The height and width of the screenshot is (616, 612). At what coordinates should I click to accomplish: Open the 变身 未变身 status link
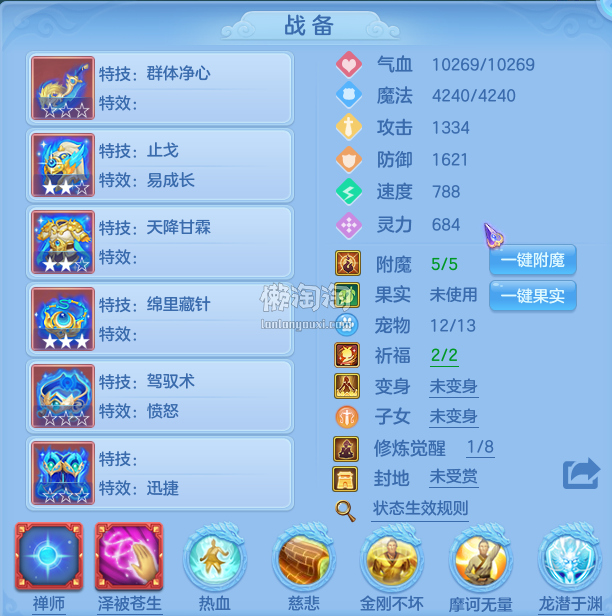pos(453,386)
